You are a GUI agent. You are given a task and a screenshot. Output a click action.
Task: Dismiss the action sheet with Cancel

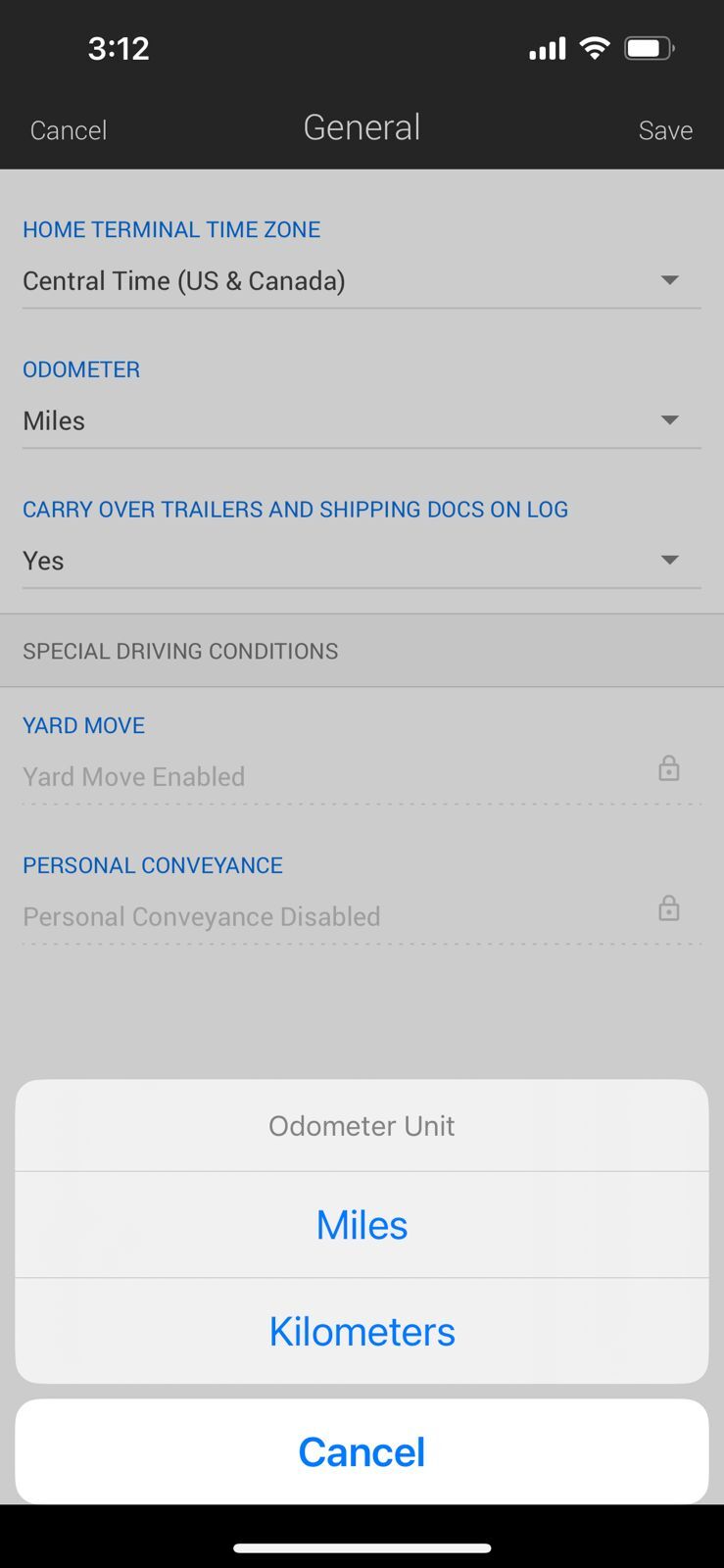(362, 1451)
